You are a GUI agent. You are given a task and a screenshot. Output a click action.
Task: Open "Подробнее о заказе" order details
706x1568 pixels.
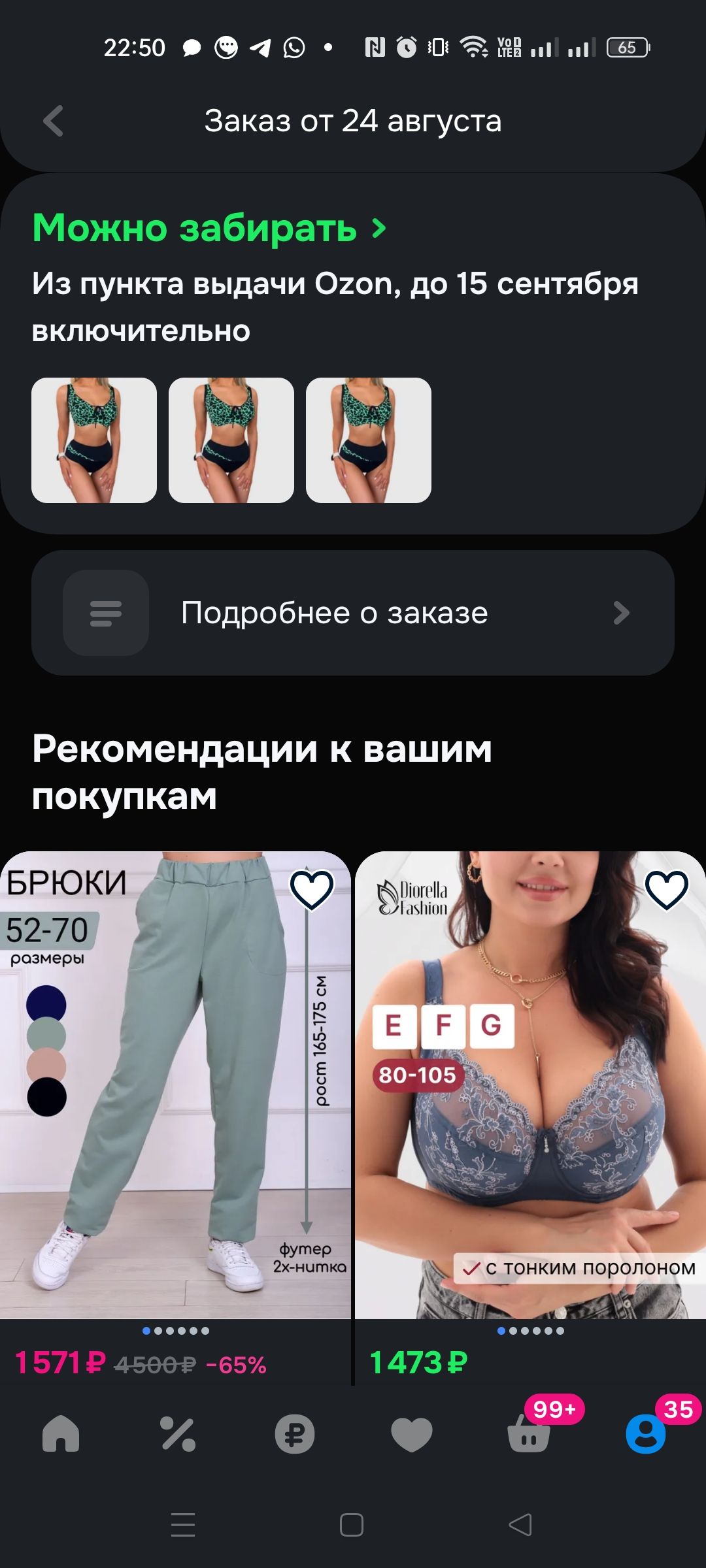353,613
